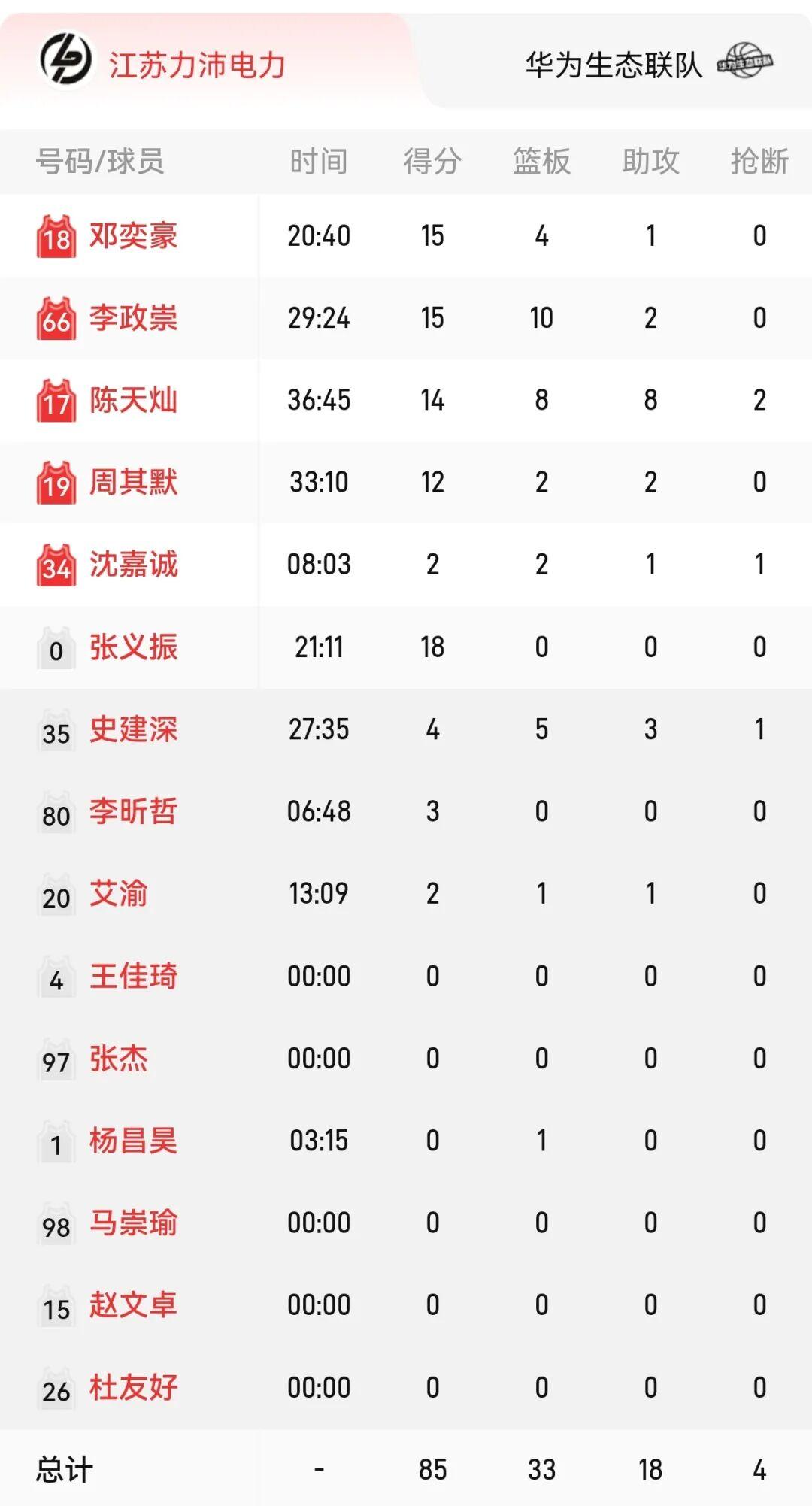Select the 江苏力沛电力 team tab
812x1506 pixels.
197,65
